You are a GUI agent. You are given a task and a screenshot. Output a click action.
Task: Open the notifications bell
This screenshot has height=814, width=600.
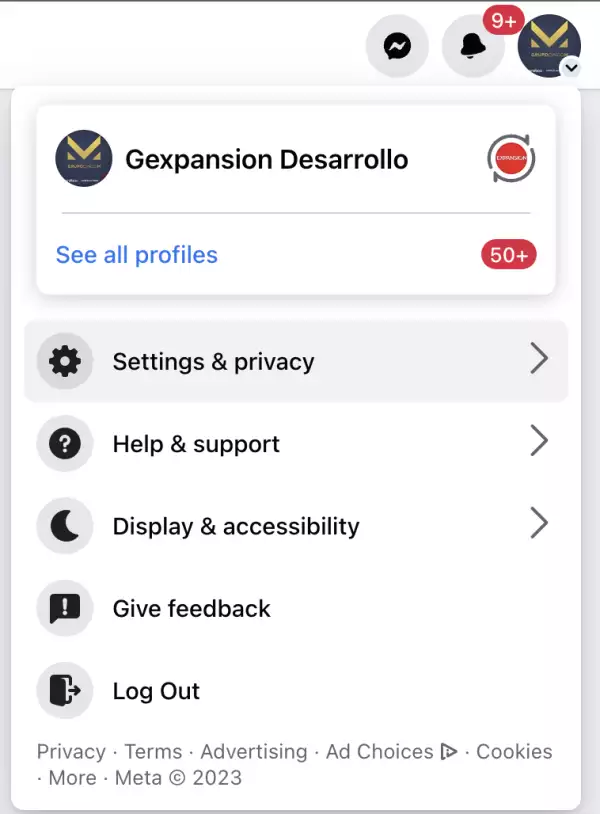(473, 46)
